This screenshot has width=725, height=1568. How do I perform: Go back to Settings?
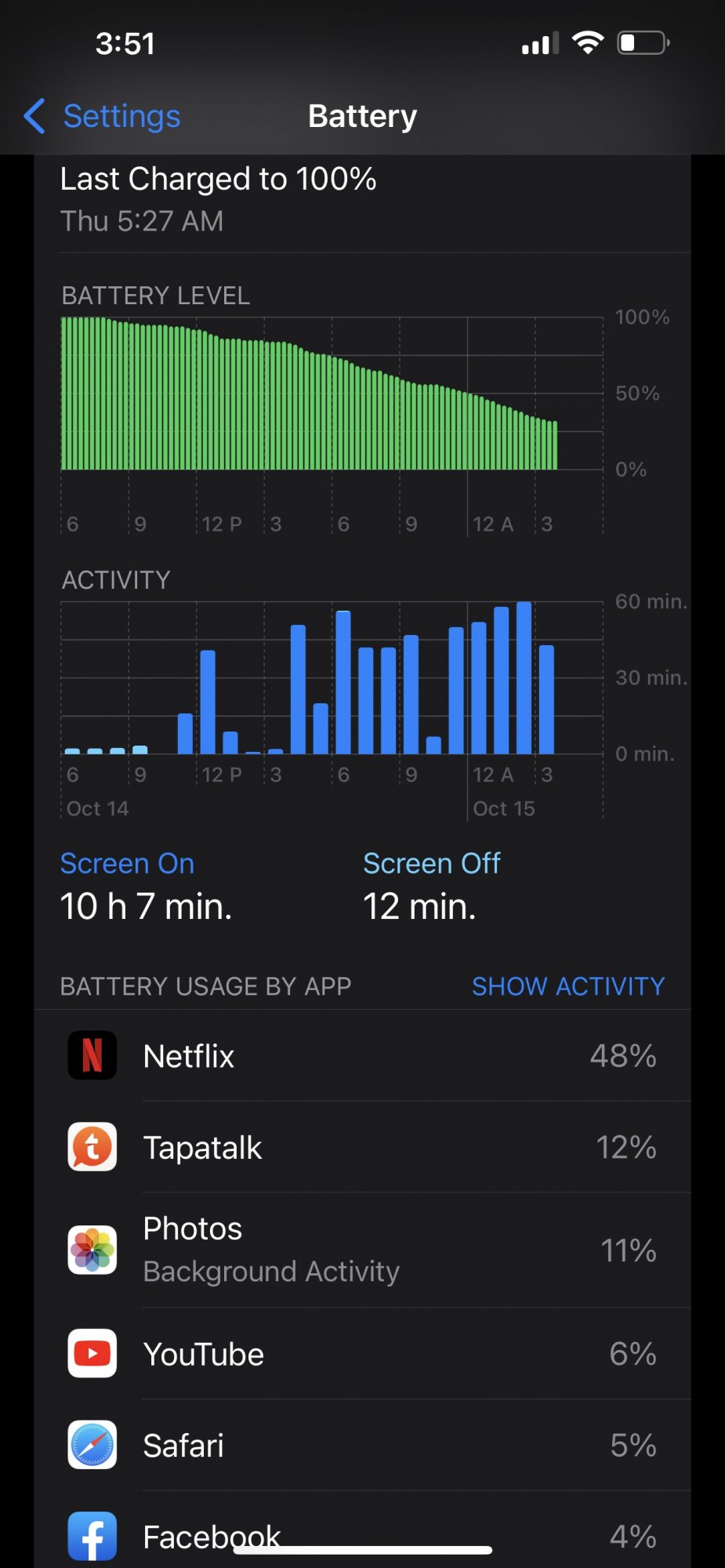[x=103, y=116]
